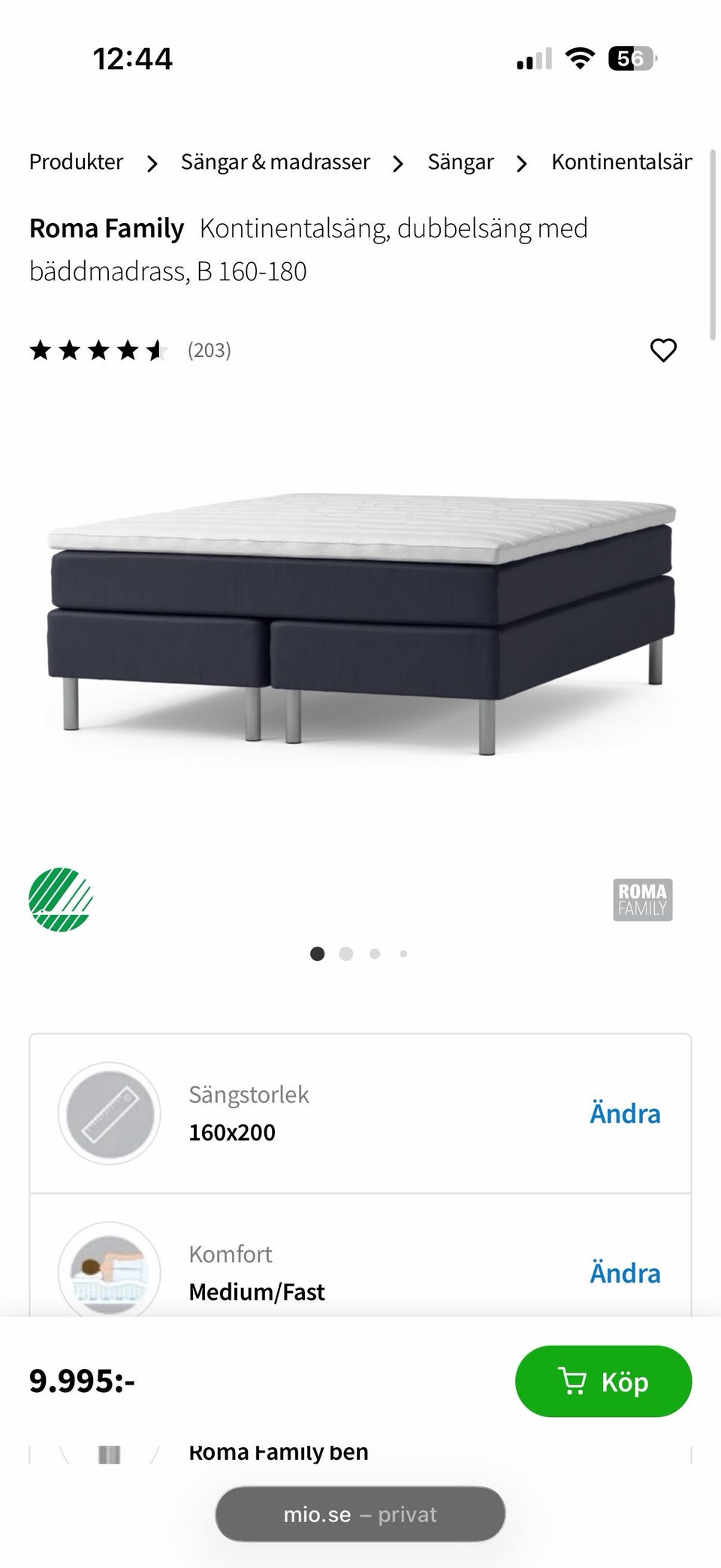The width and height of the screenshot is (721, 1568).
Task: Go to Sängar & madrasser category
Action: point(275,162)
